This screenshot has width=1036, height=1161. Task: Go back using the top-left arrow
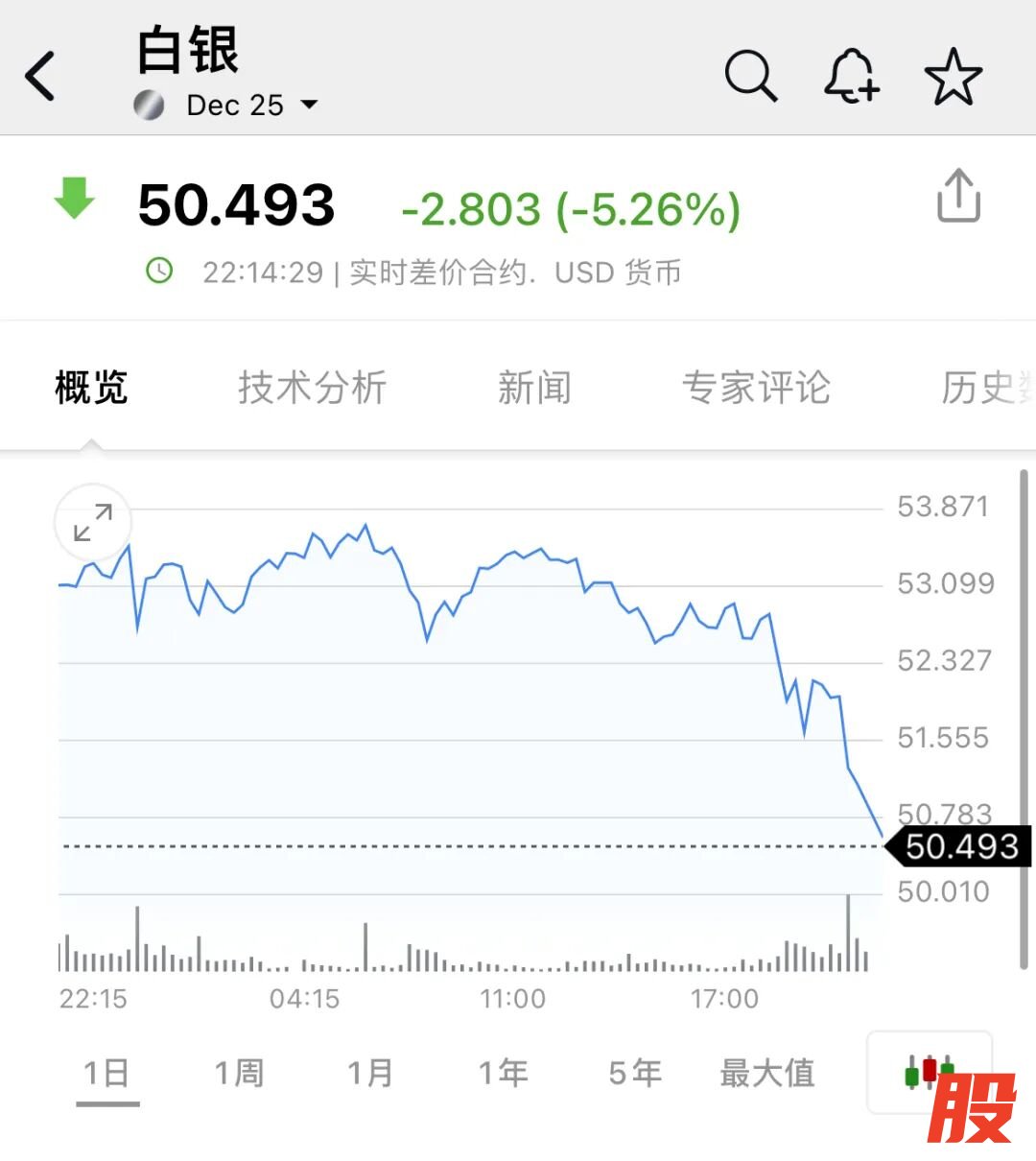40,77
